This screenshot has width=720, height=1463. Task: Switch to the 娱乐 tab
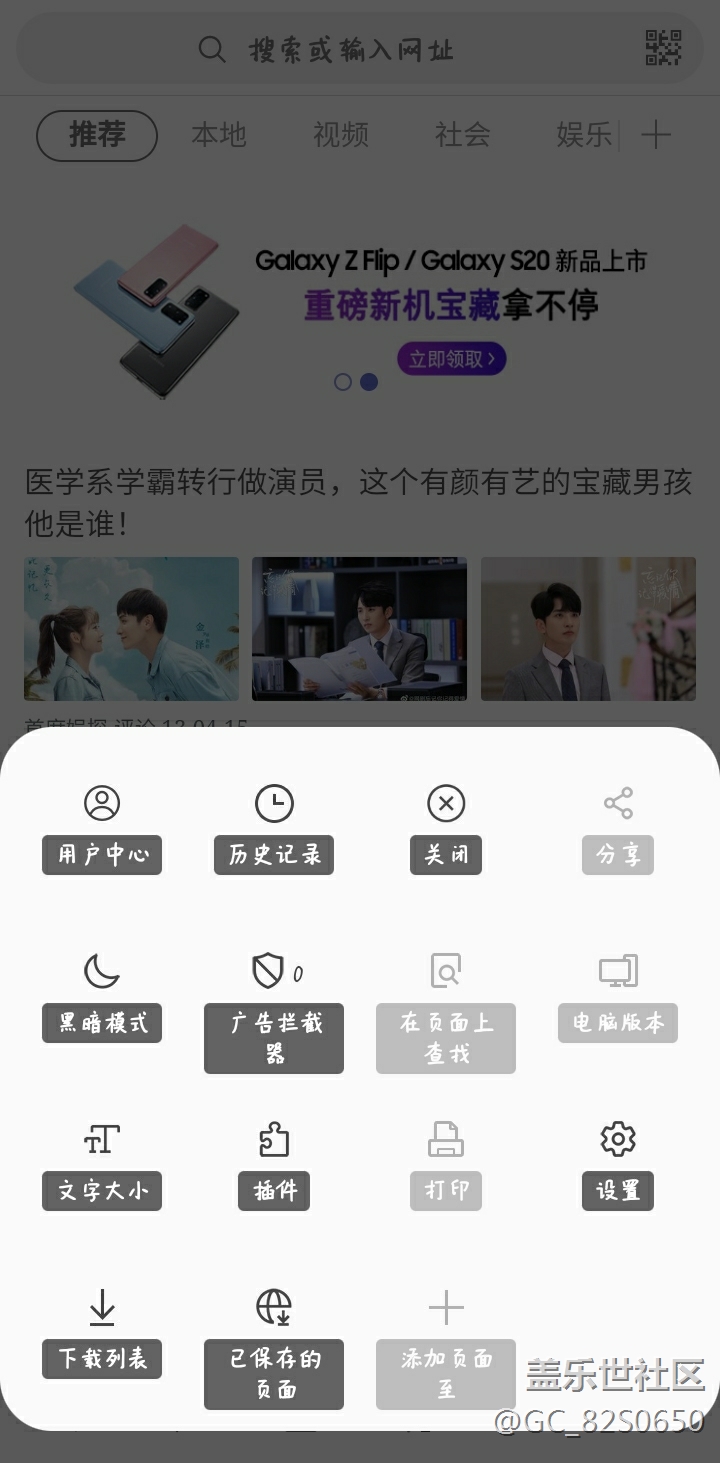[x=584, y=135]
